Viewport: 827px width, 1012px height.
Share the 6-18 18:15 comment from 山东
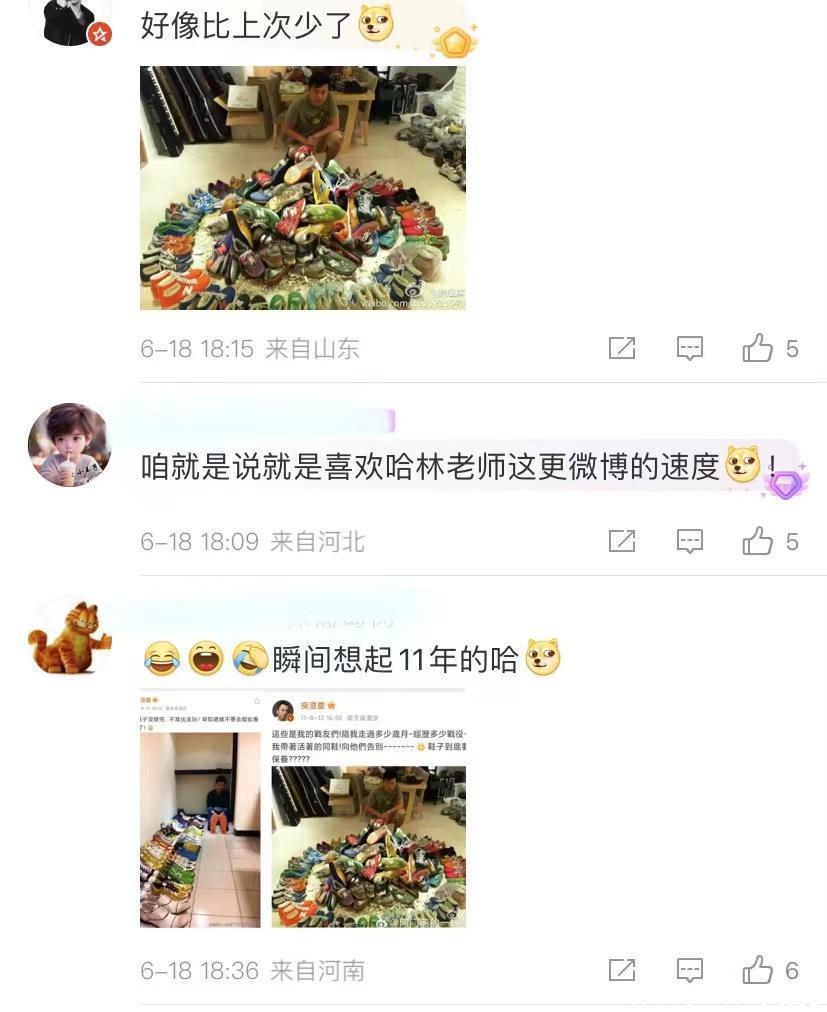[622, 348]
